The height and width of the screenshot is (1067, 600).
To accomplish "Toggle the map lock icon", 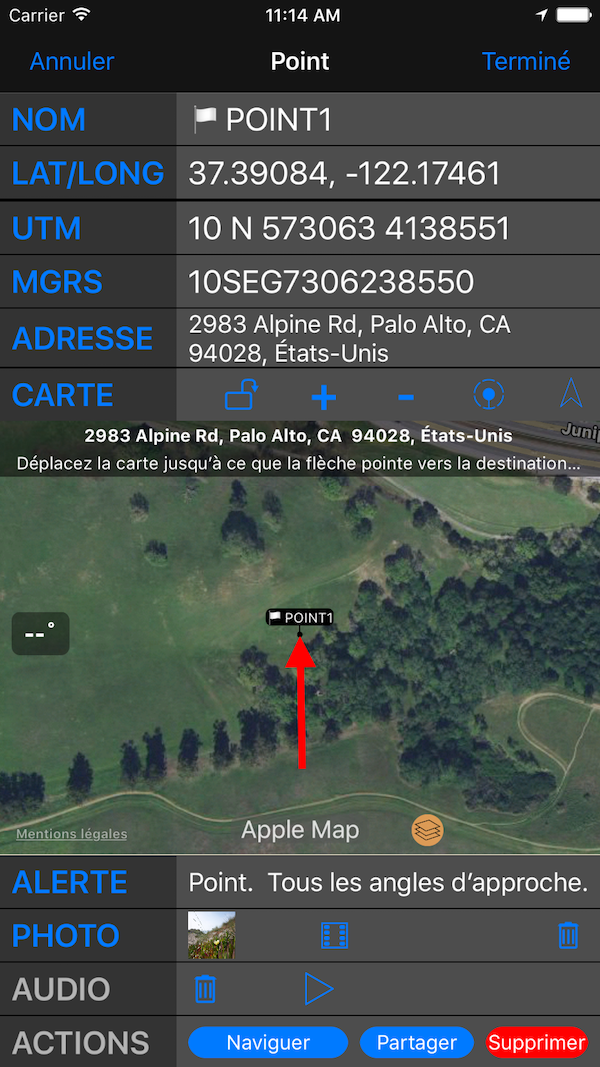I will 242,395.
